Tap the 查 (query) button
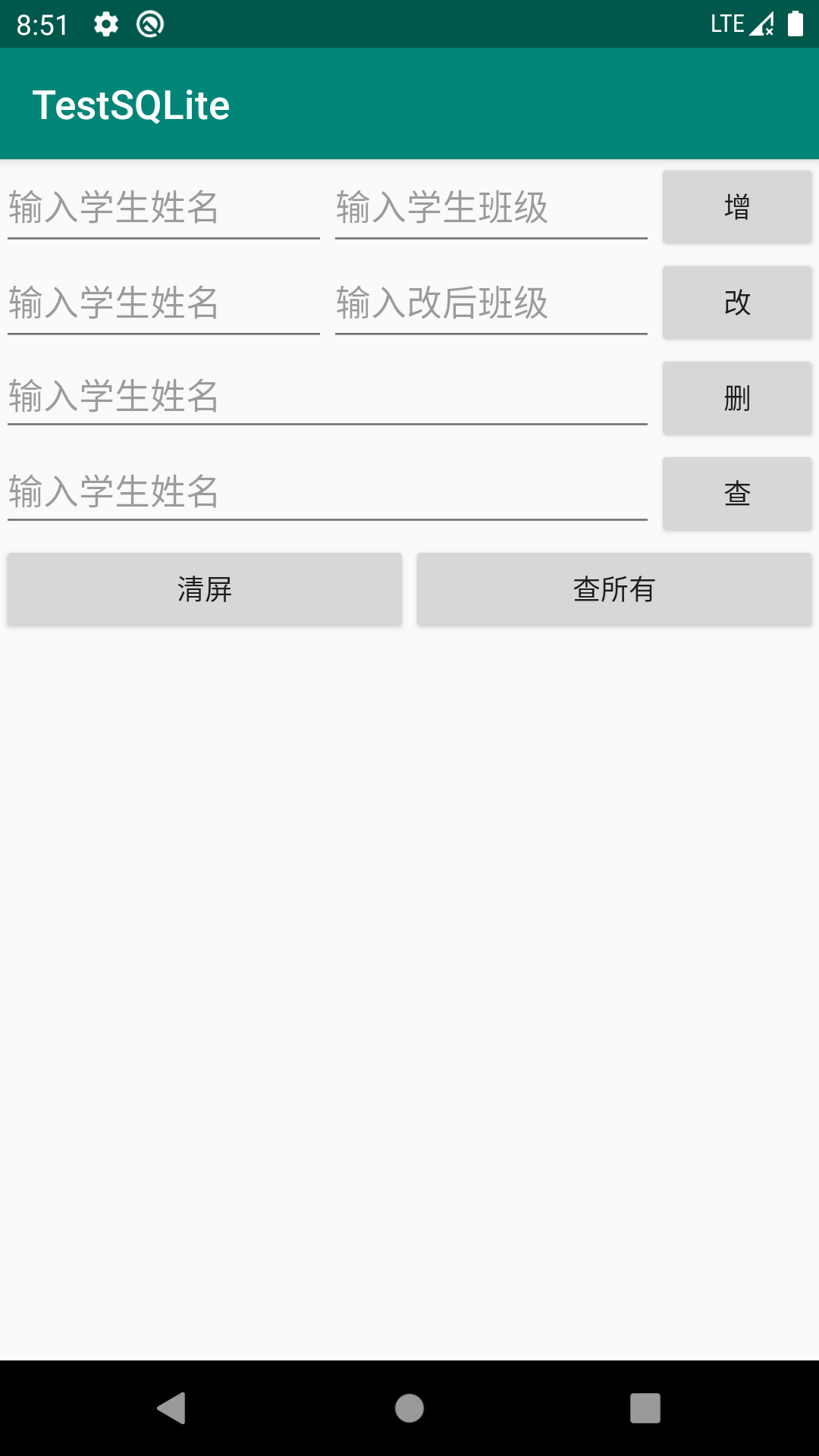 coord(736,494)
